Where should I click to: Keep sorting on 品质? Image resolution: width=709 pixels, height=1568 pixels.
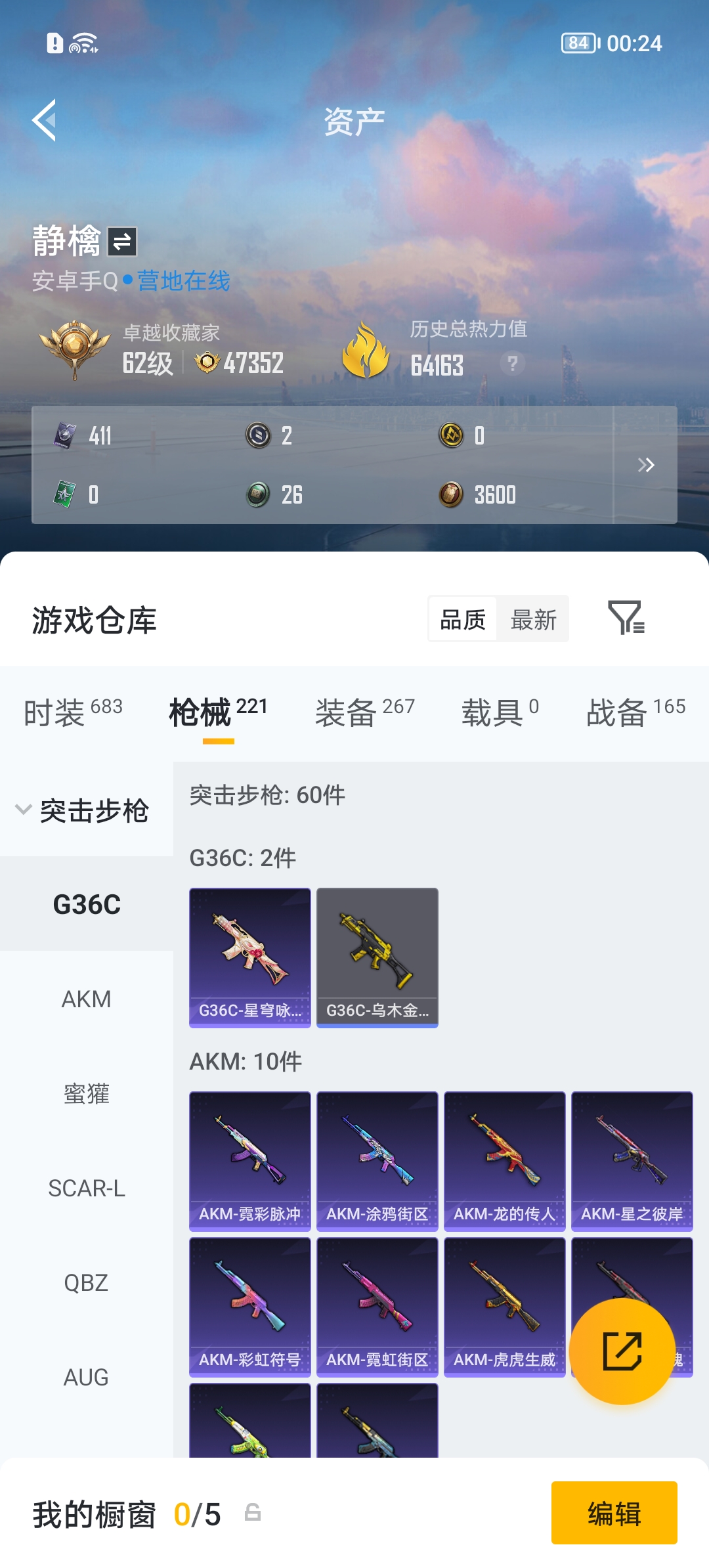click(463, 619)
